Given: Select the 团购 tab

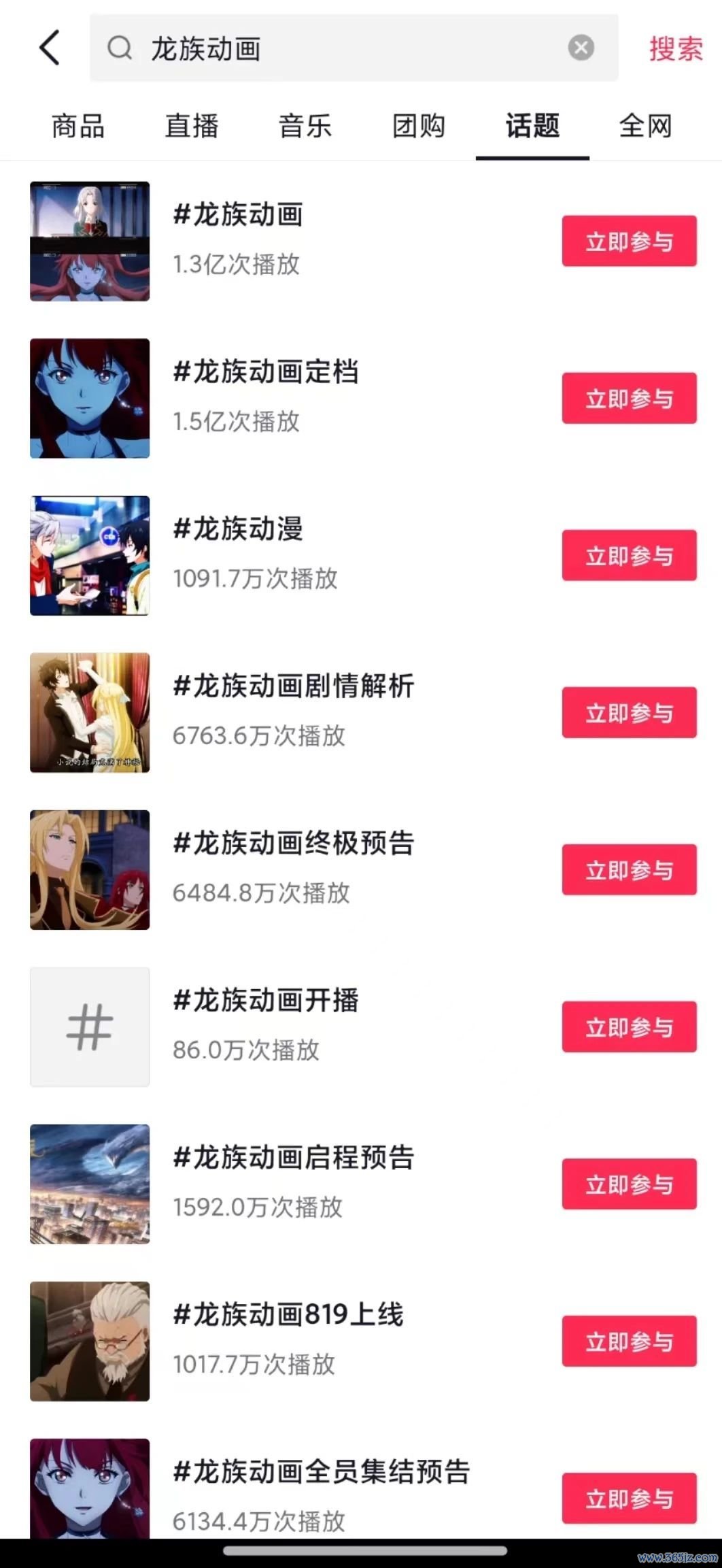Looking at the screenshot, I should coord(419,127).
